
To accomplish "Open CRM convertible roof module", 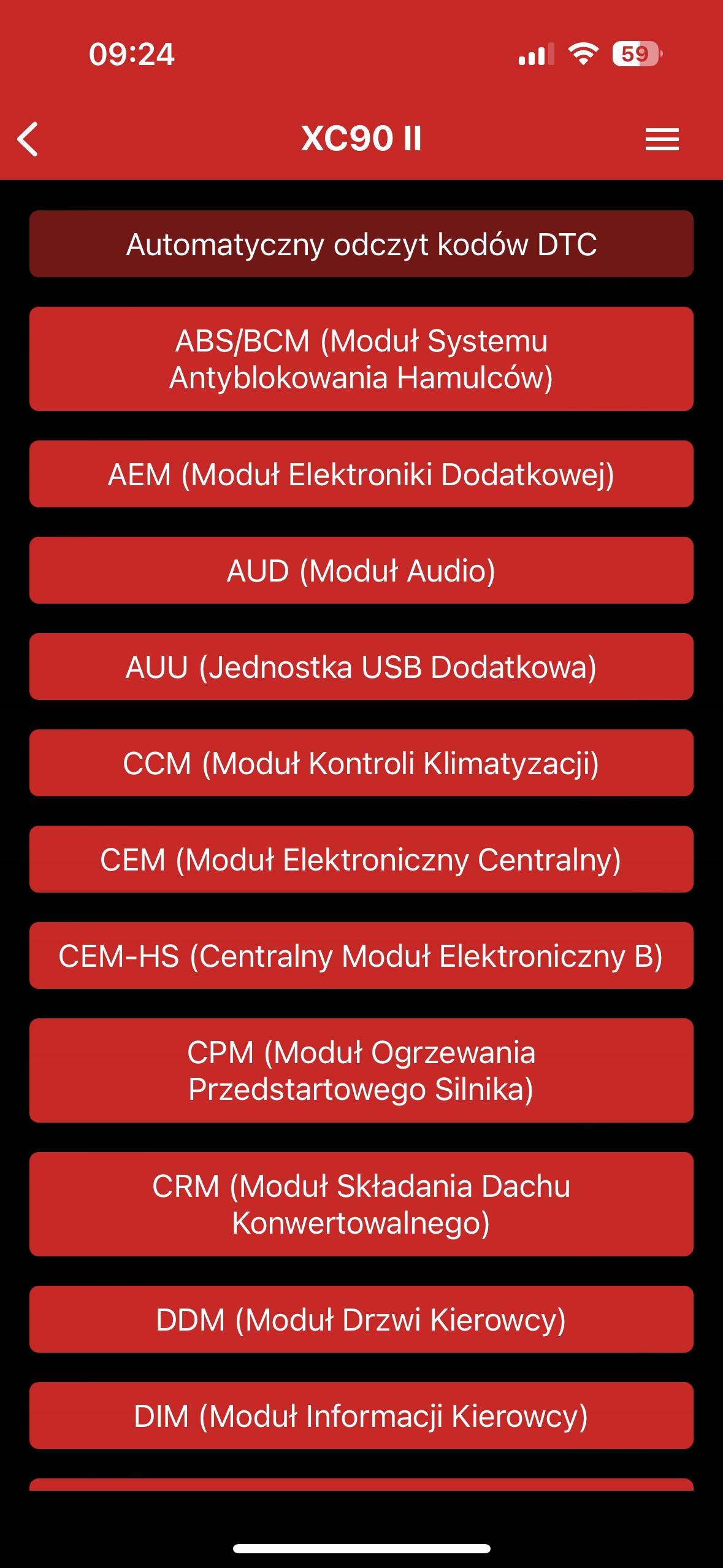I will point(361,1204).
